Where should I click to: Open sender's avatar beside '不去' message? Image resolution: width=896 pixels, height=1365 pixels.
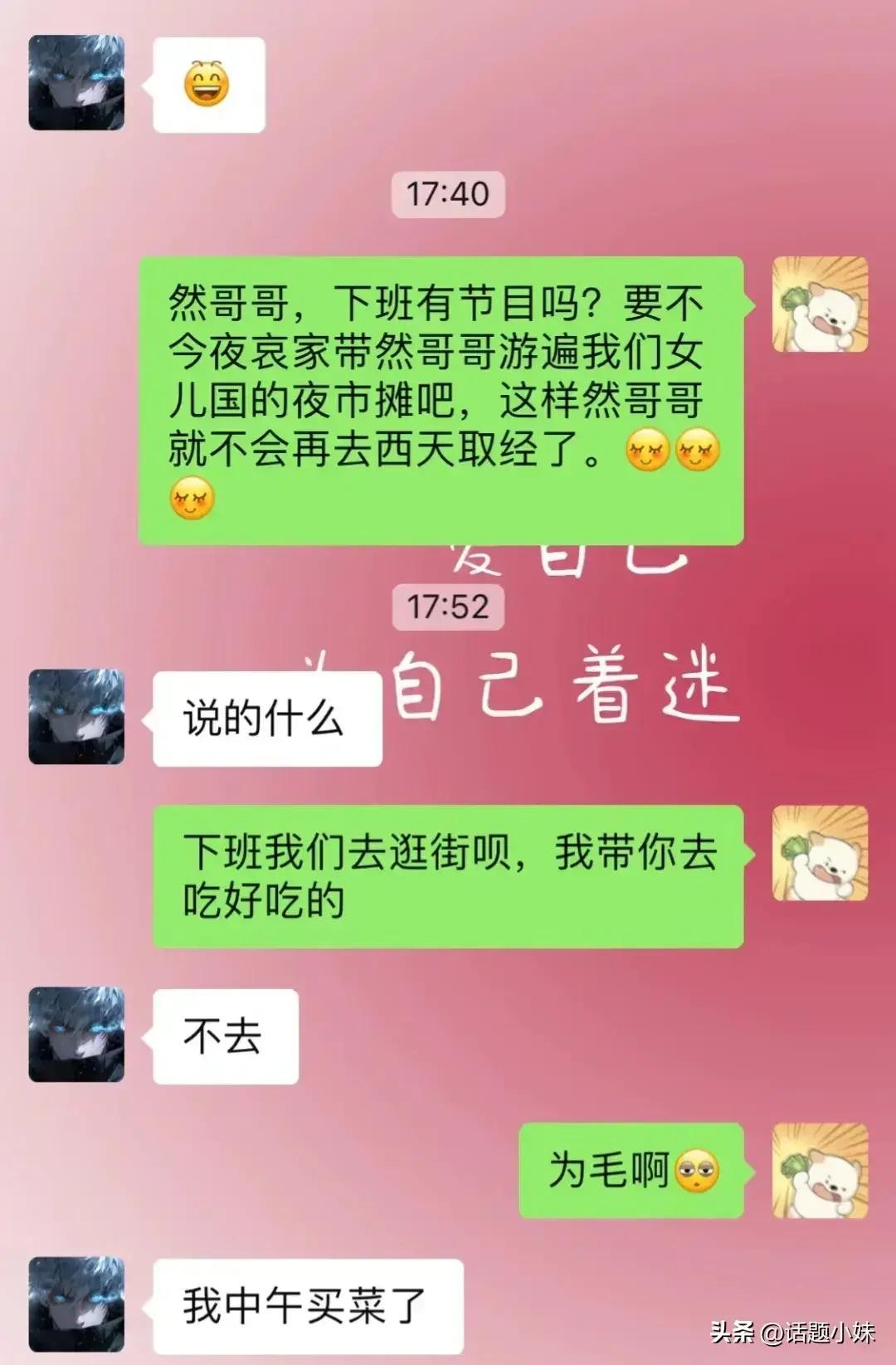point(76,1035)
